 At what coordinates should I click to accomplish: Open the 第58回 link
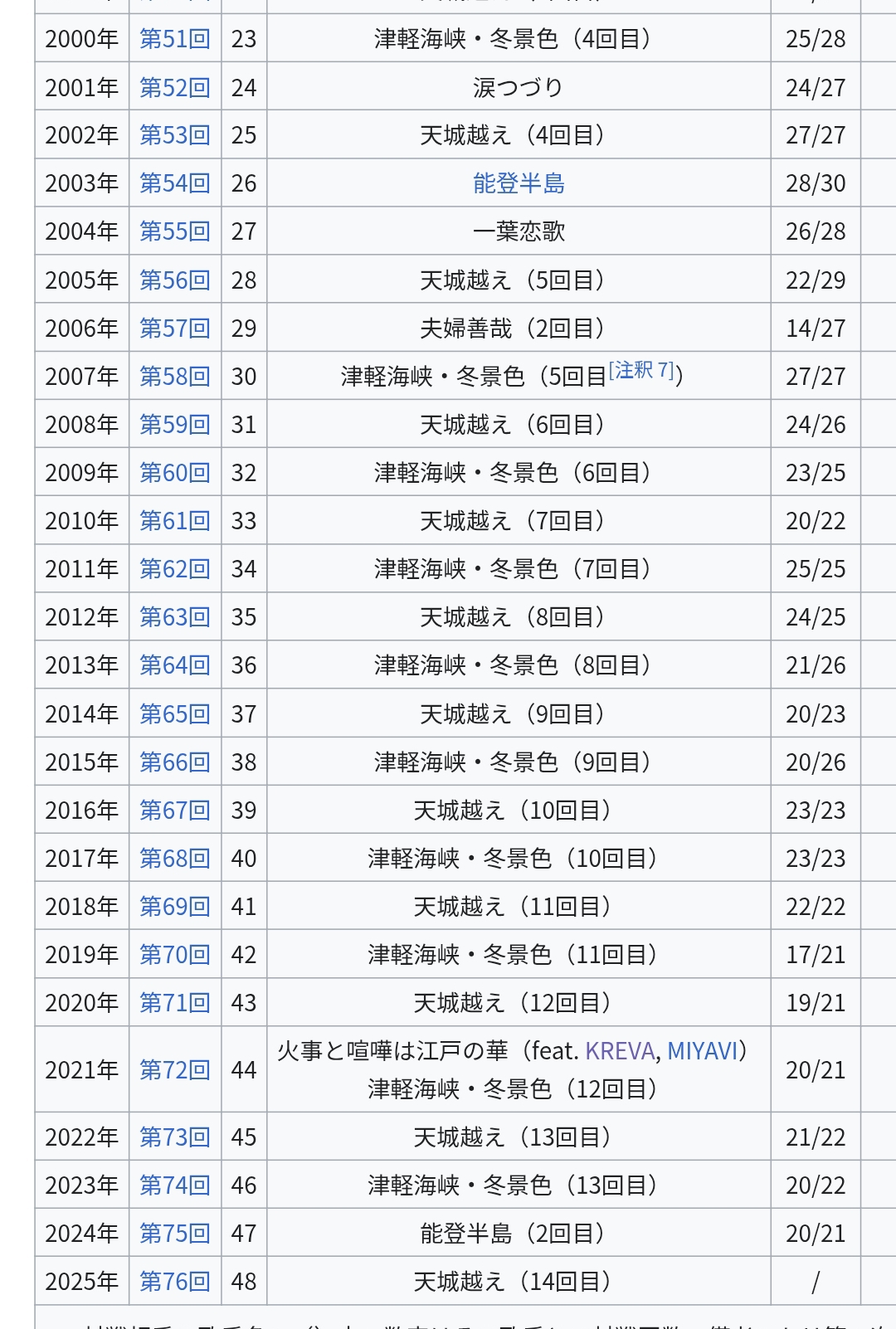coord(174,377)
